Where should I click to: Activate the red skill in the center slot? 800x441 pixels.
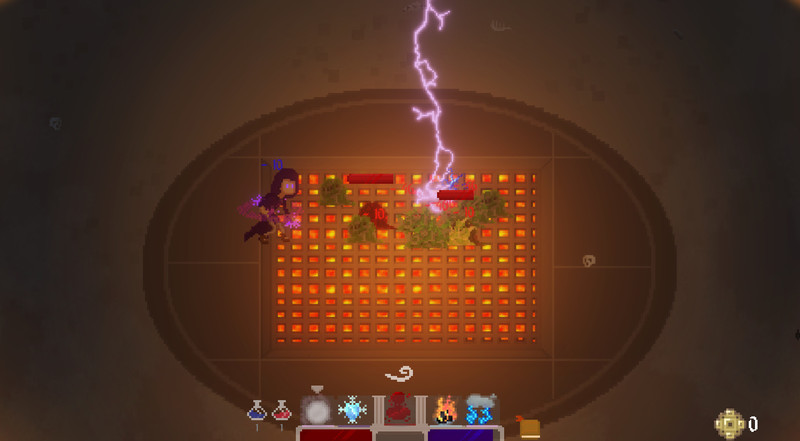pyautogui.click(x=399, y=408)
